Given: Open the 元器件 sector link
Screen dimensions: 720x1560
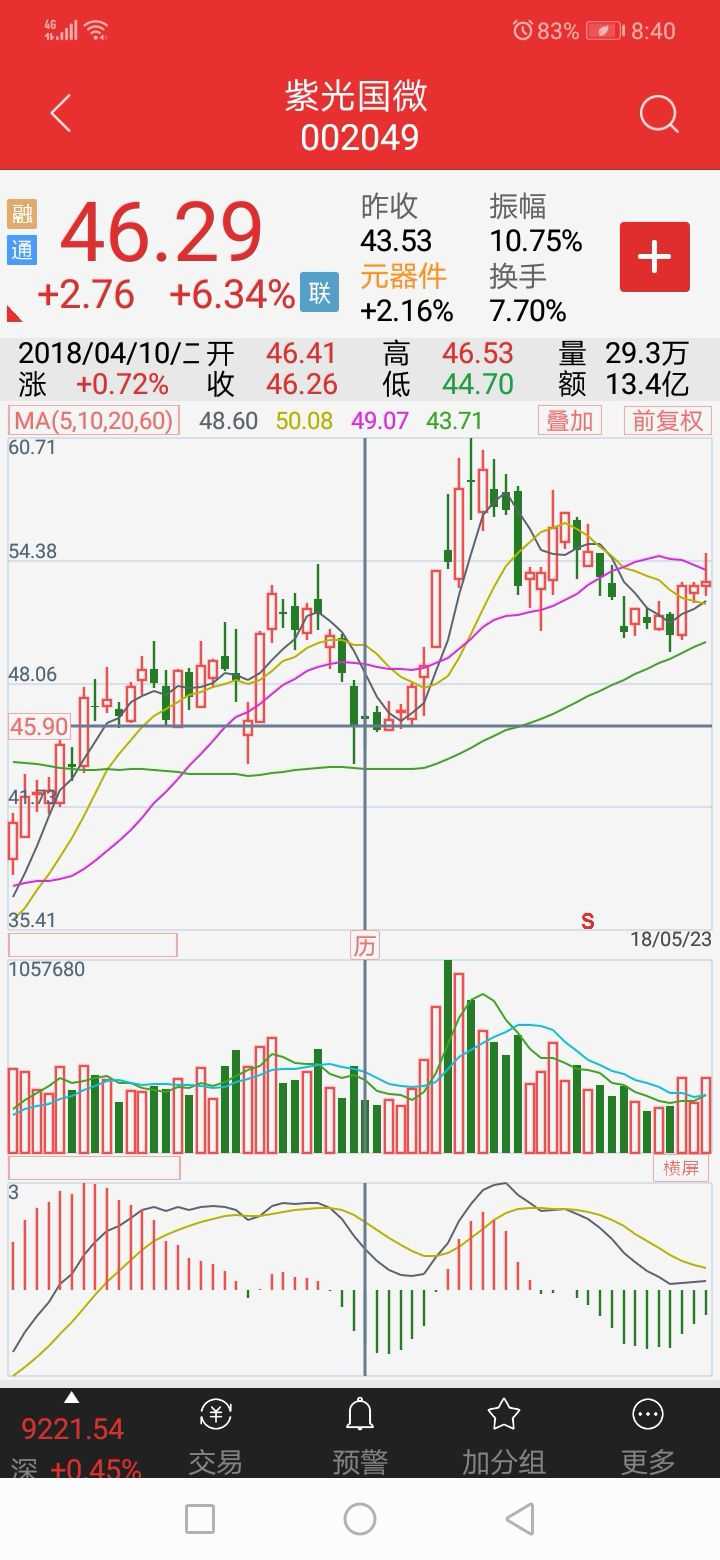Looking at the screenshot, I should pyautogui.click(x=403, y=275).
